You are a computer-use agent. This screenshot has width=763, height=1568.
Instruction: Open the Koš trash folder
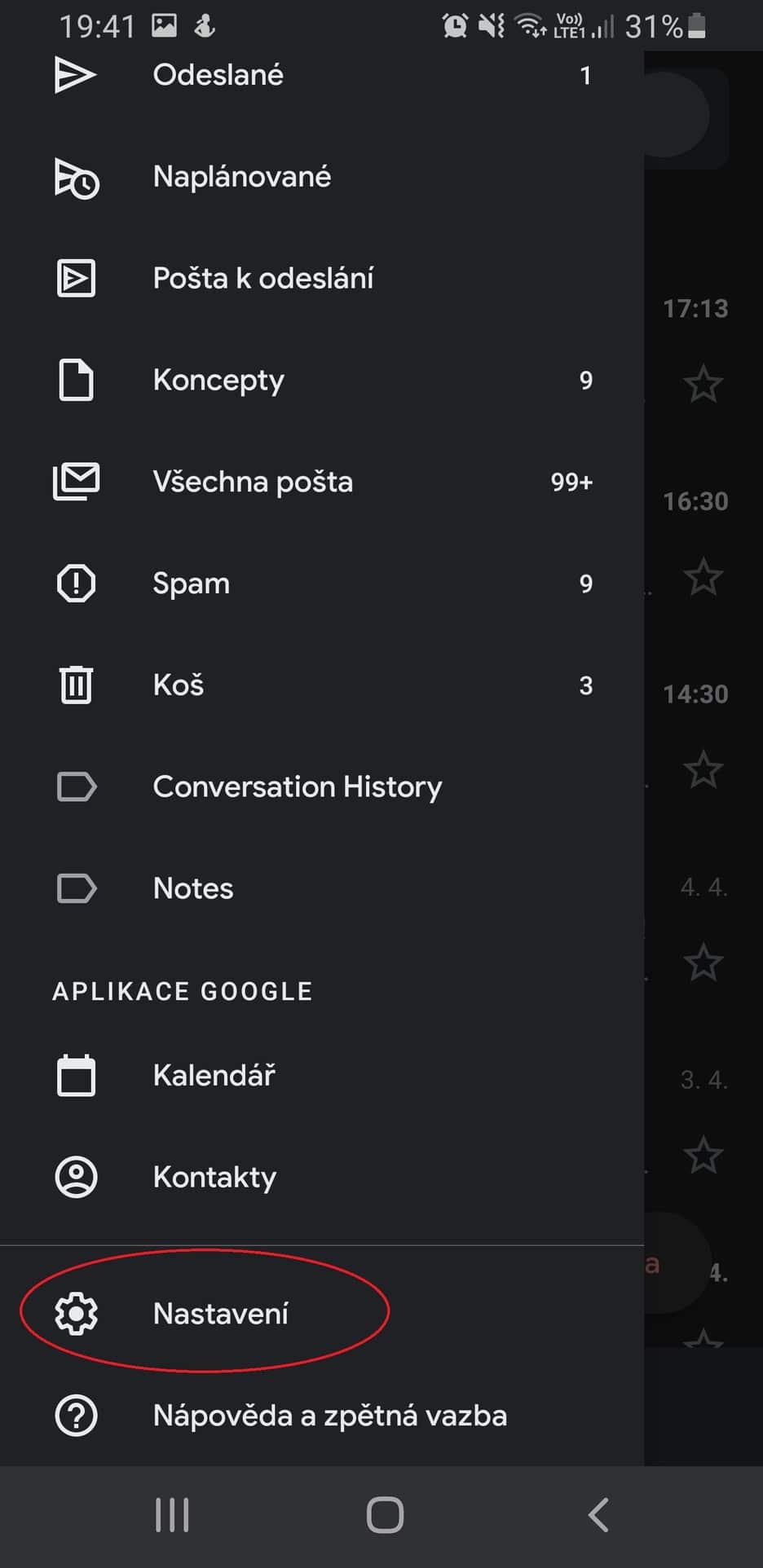[x=322, y=685]
